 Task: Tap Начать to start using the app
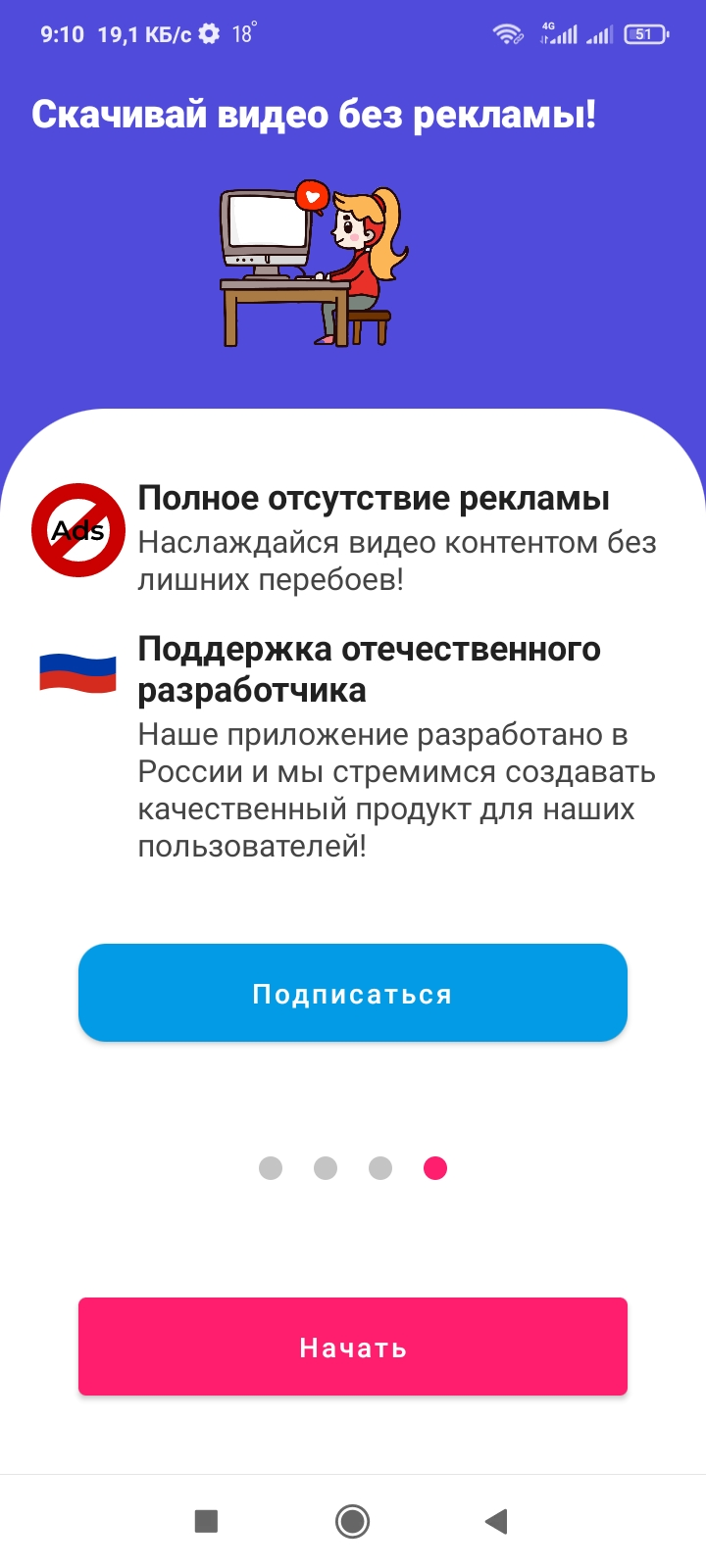pyautogui.click(x=353, y=1347)
